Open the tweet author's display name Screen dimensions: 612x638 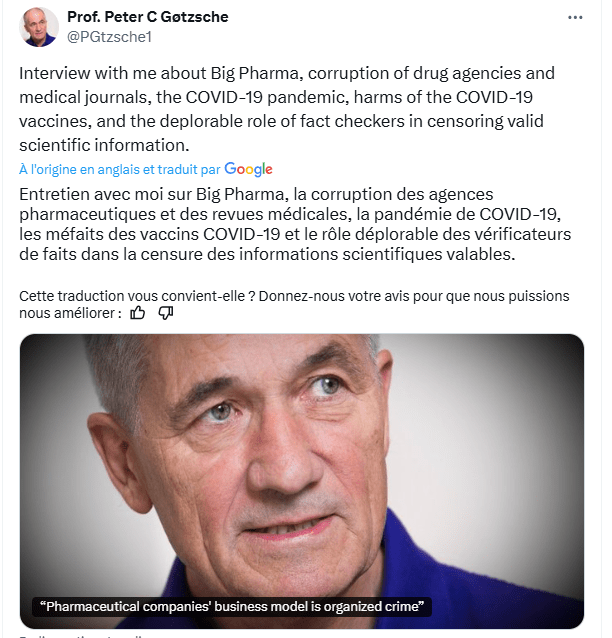[147, 16]
